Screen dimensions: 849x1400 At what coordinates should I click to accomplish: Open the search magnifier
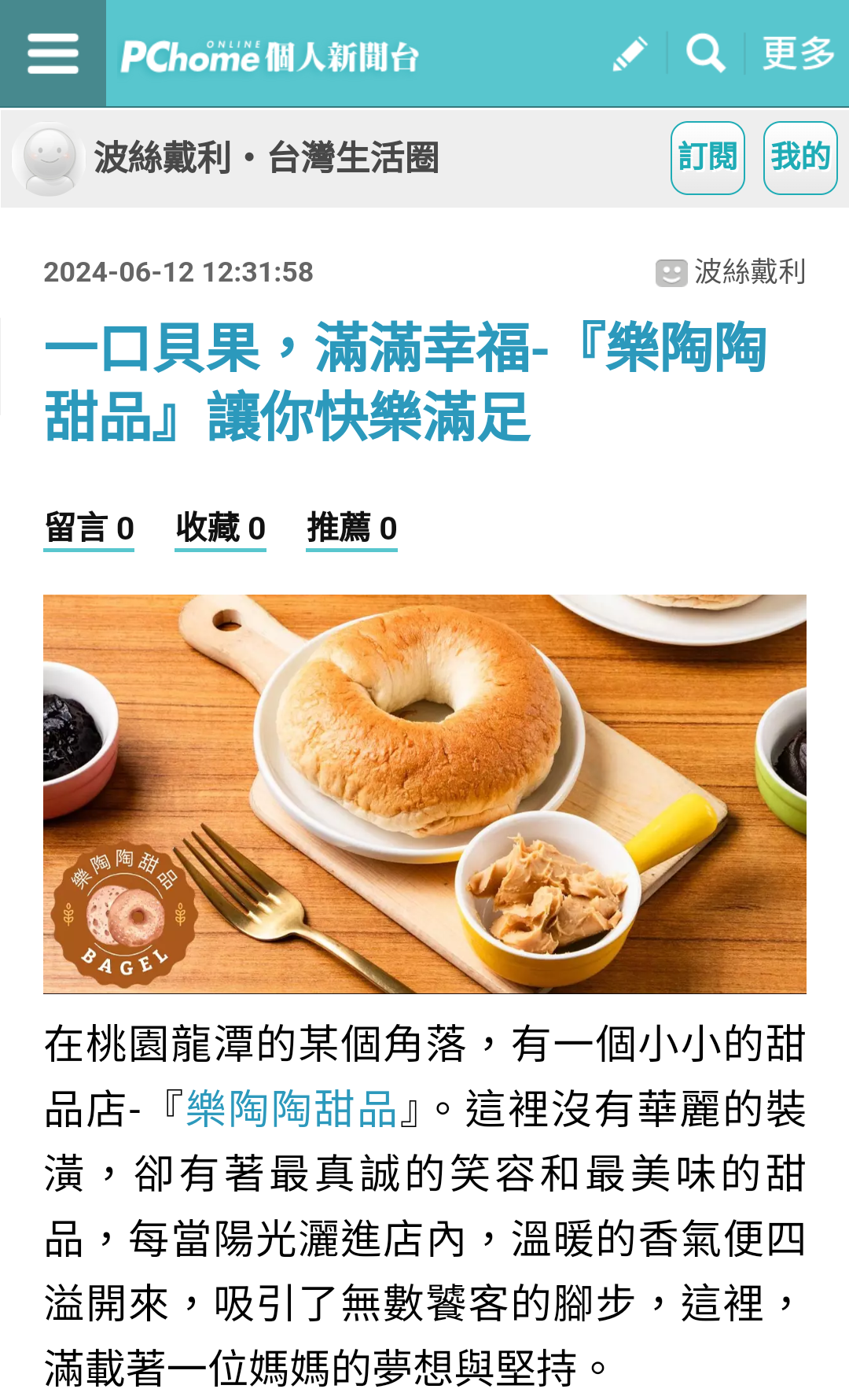tap(705, 53)
